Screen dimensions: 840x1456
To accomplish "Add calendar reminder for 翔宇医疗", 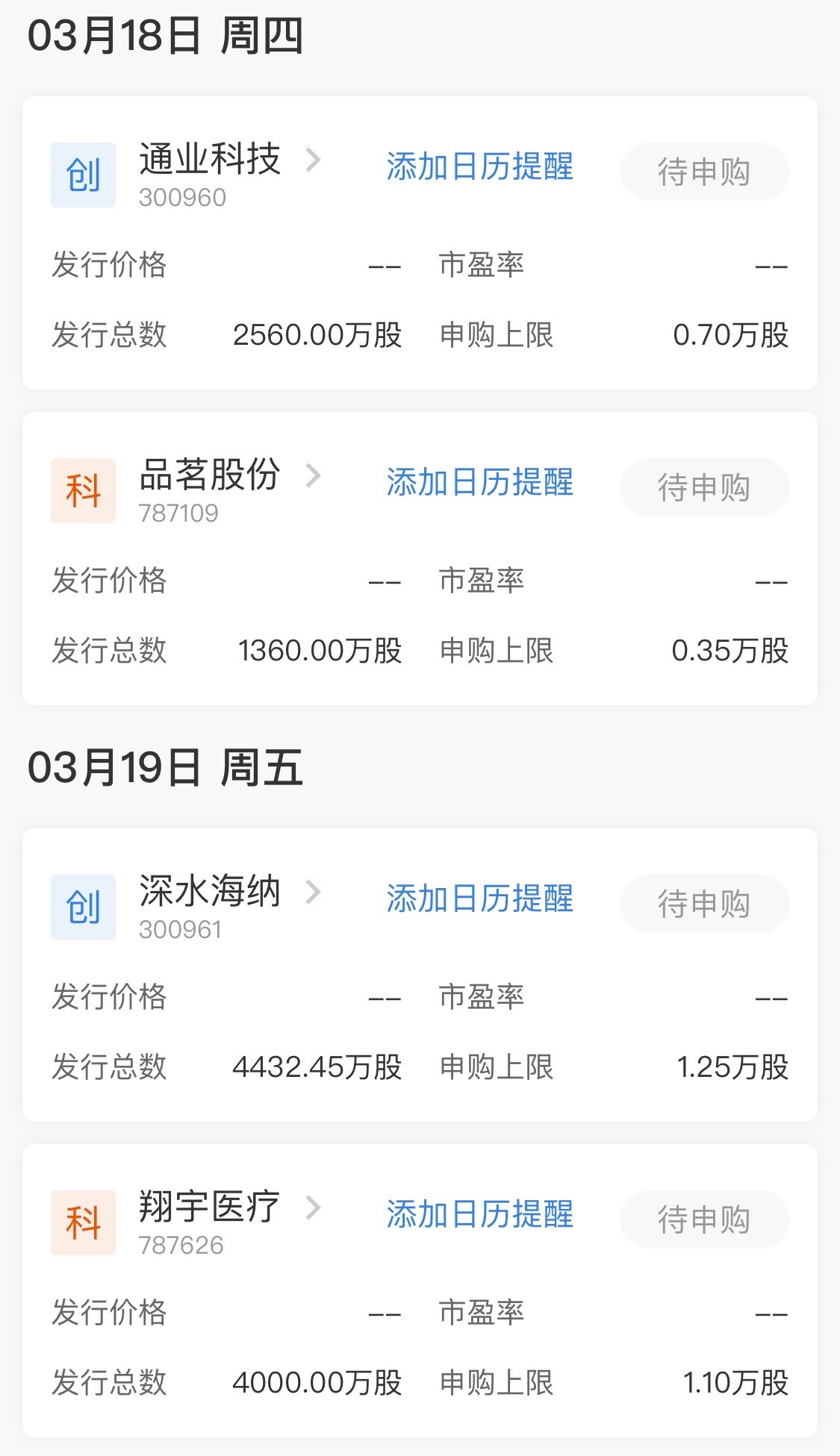I will [x=479, y=1214].
